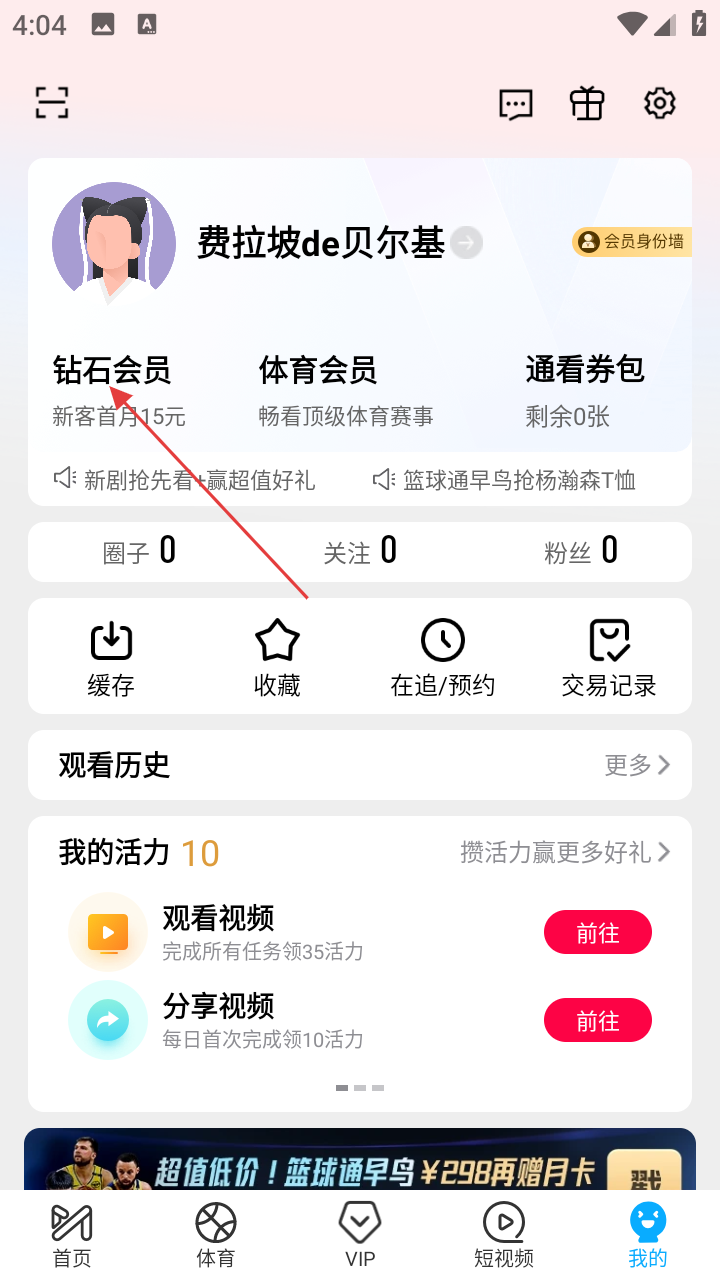Switch to VIP tab
The height and width of the screenshot is (1280, 720).
click(x=360, y=1235)
